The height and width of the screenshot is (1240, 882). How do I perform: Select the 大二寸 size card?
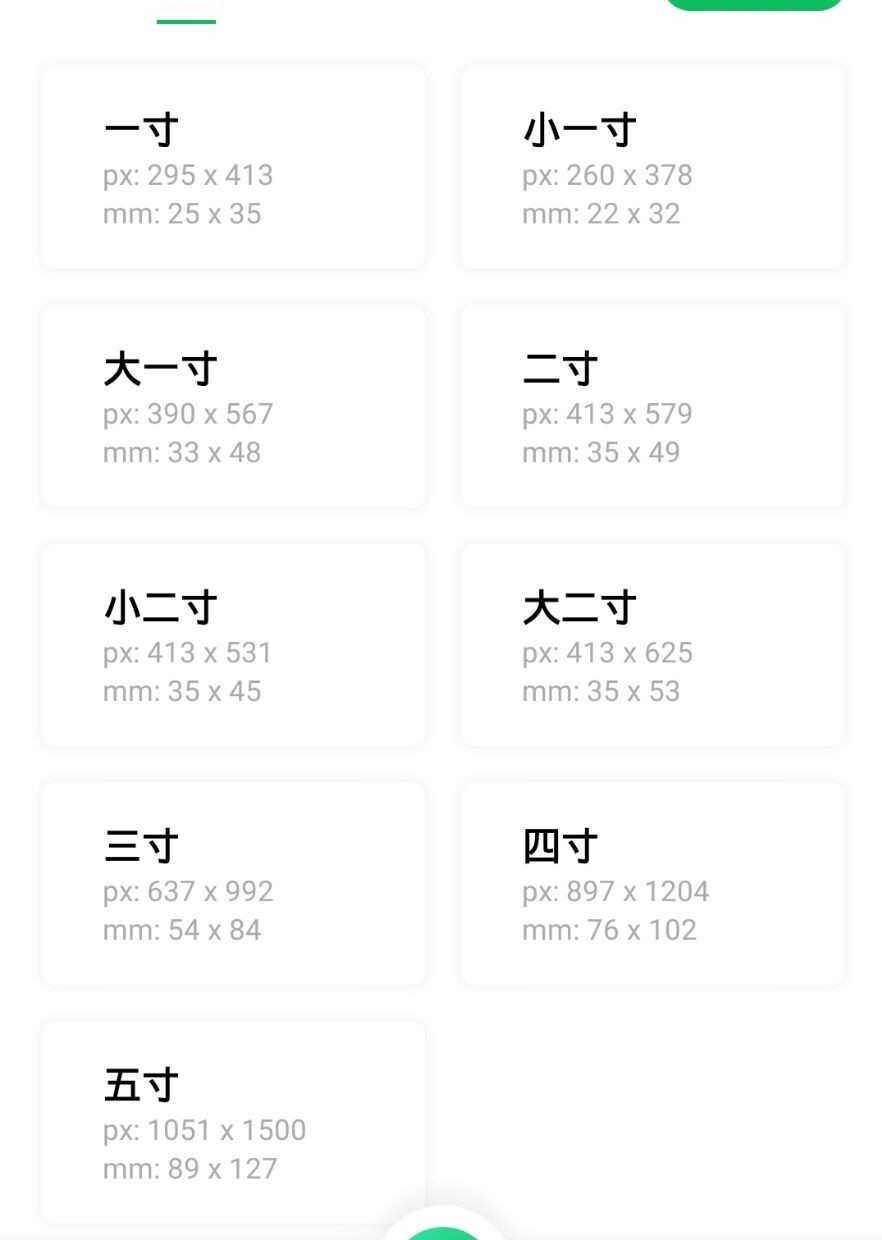pyautogui.click(x=651, y=644)
